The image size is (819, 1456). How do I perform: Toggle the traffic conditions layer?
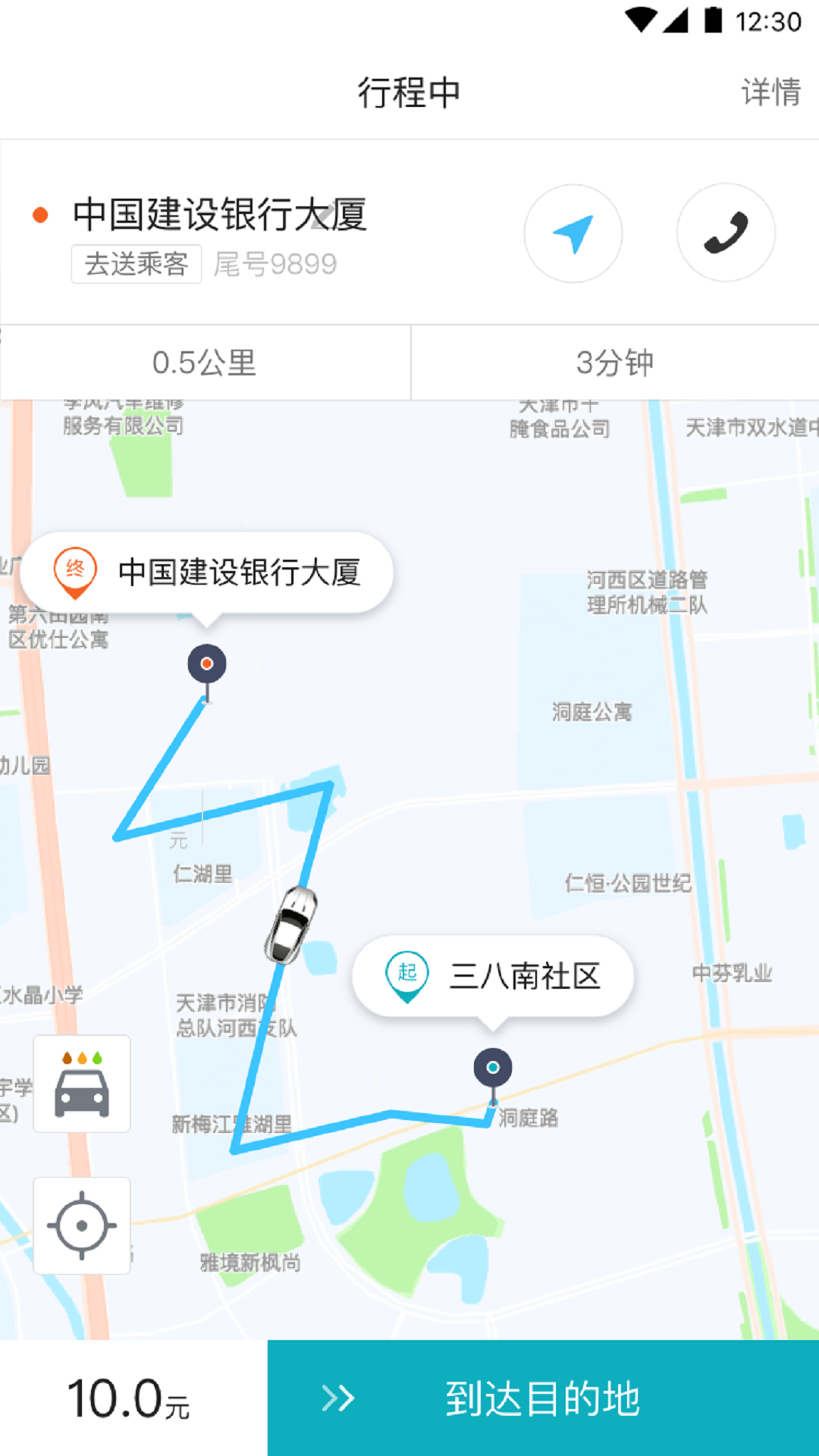pos(82,1084)
